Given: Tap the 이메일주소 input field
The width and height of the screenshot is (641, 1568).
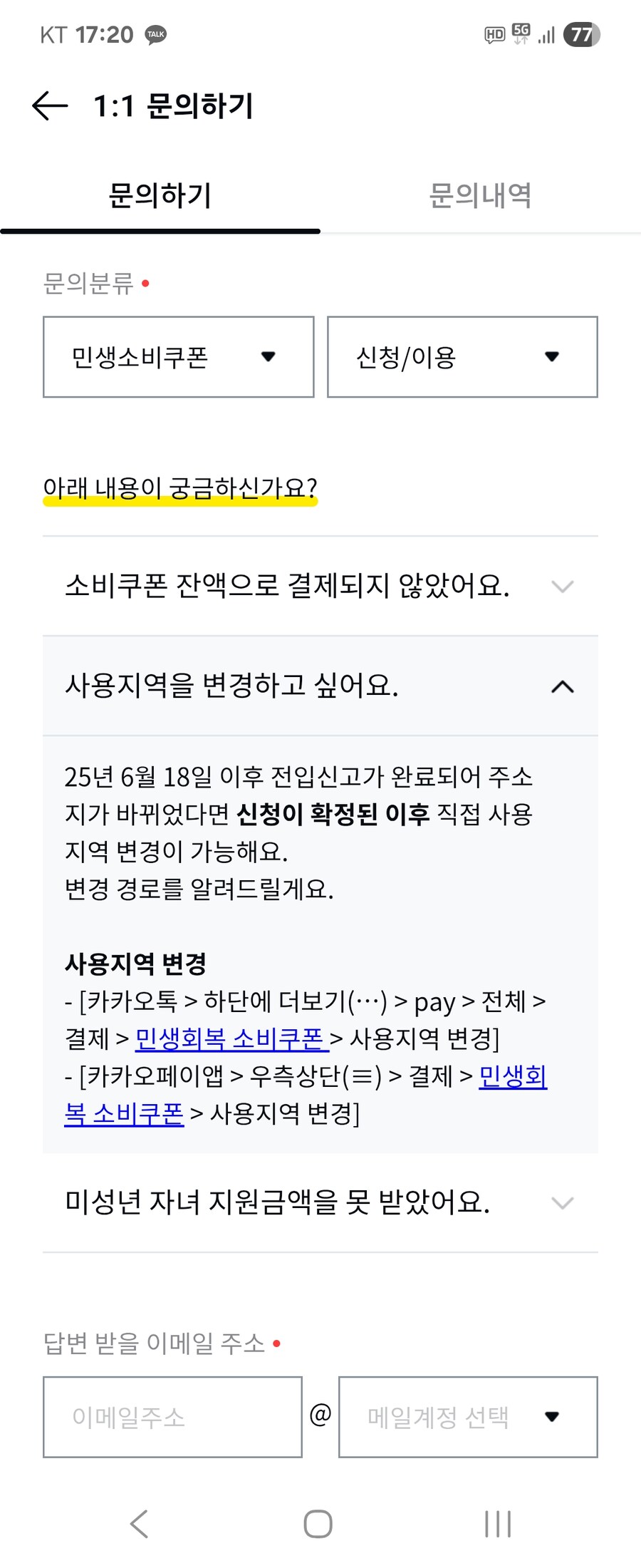Looking at the screenshot, I should click(x=172, y=1417).
